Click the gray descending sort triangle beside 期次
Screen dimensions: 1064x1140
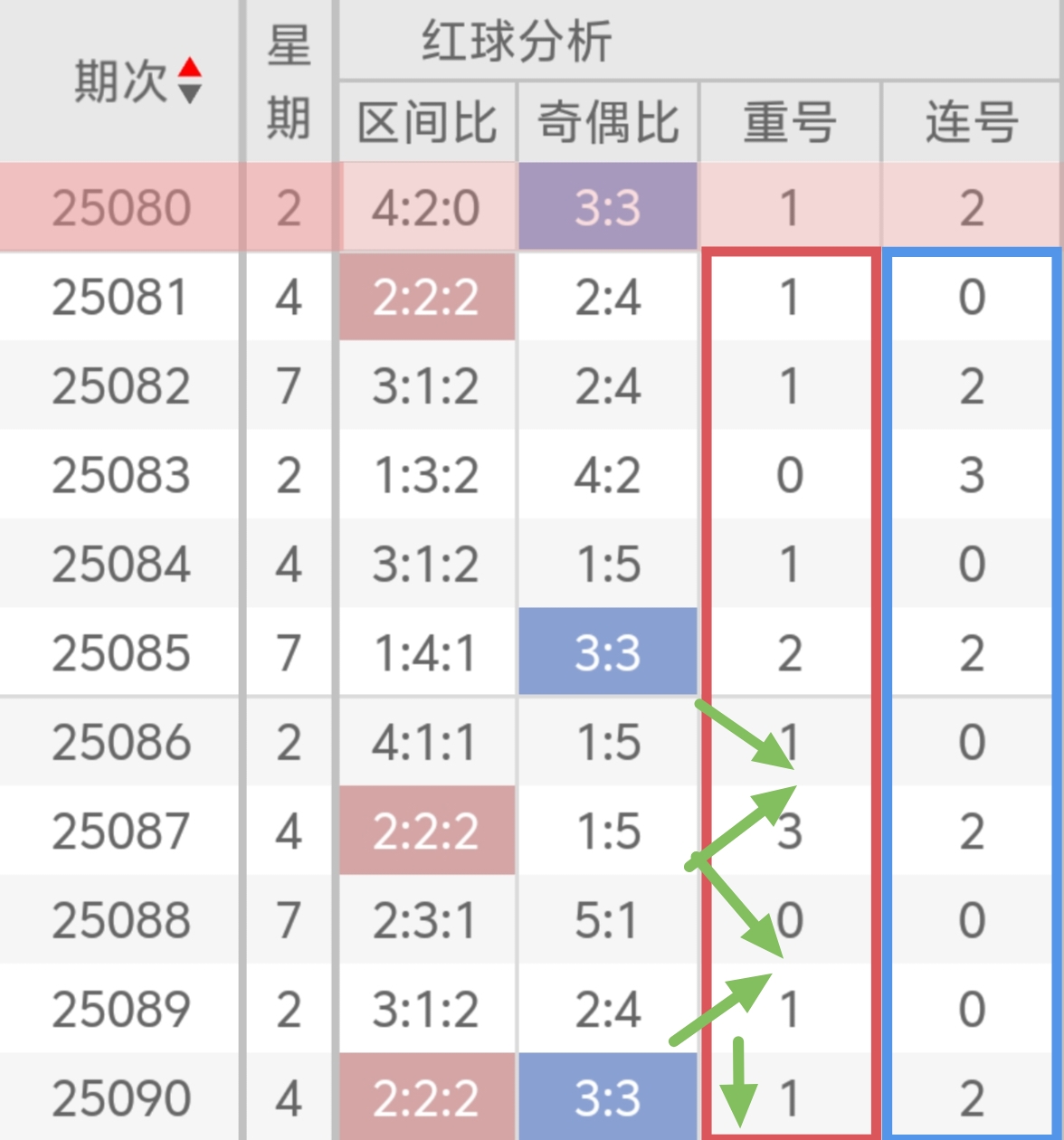click(190, 93)
